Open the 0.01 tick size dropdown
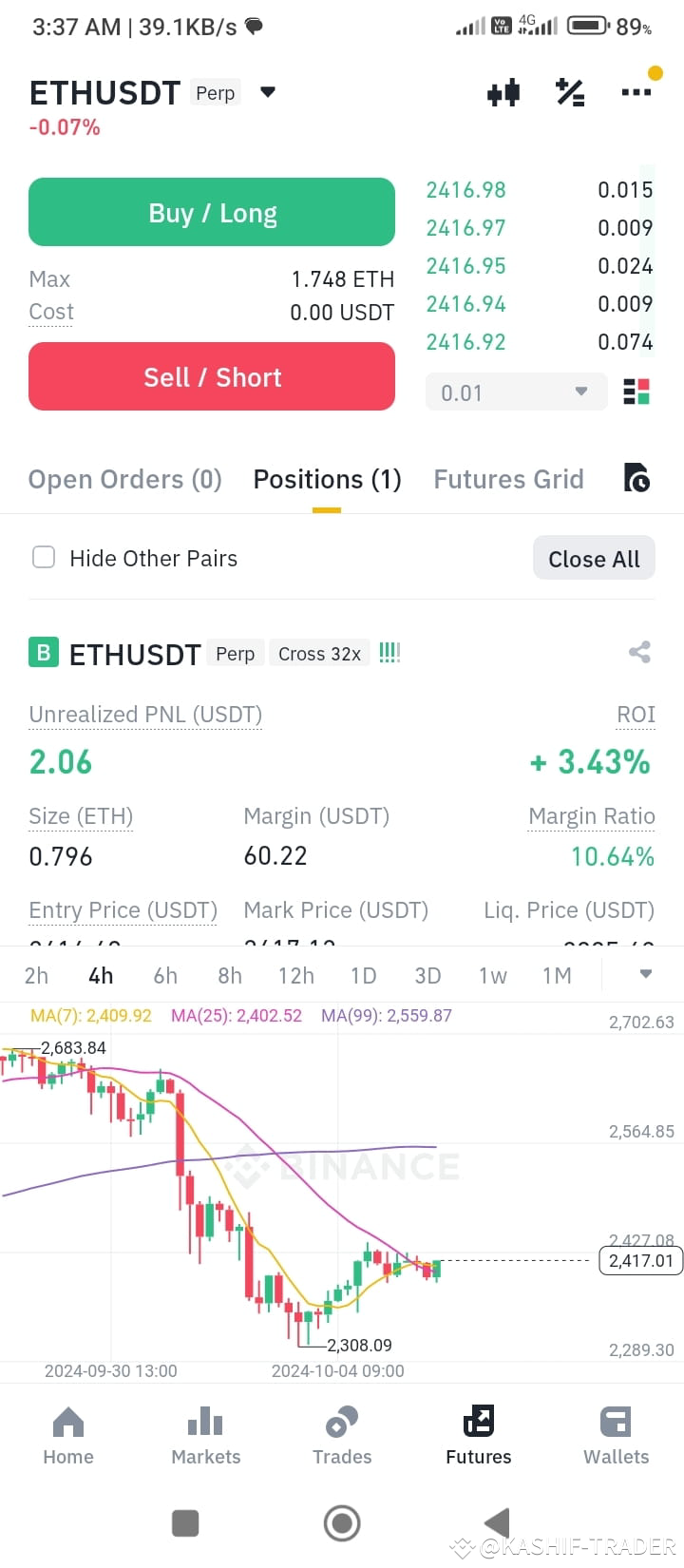684x1568 pixels. coord(516,392)
